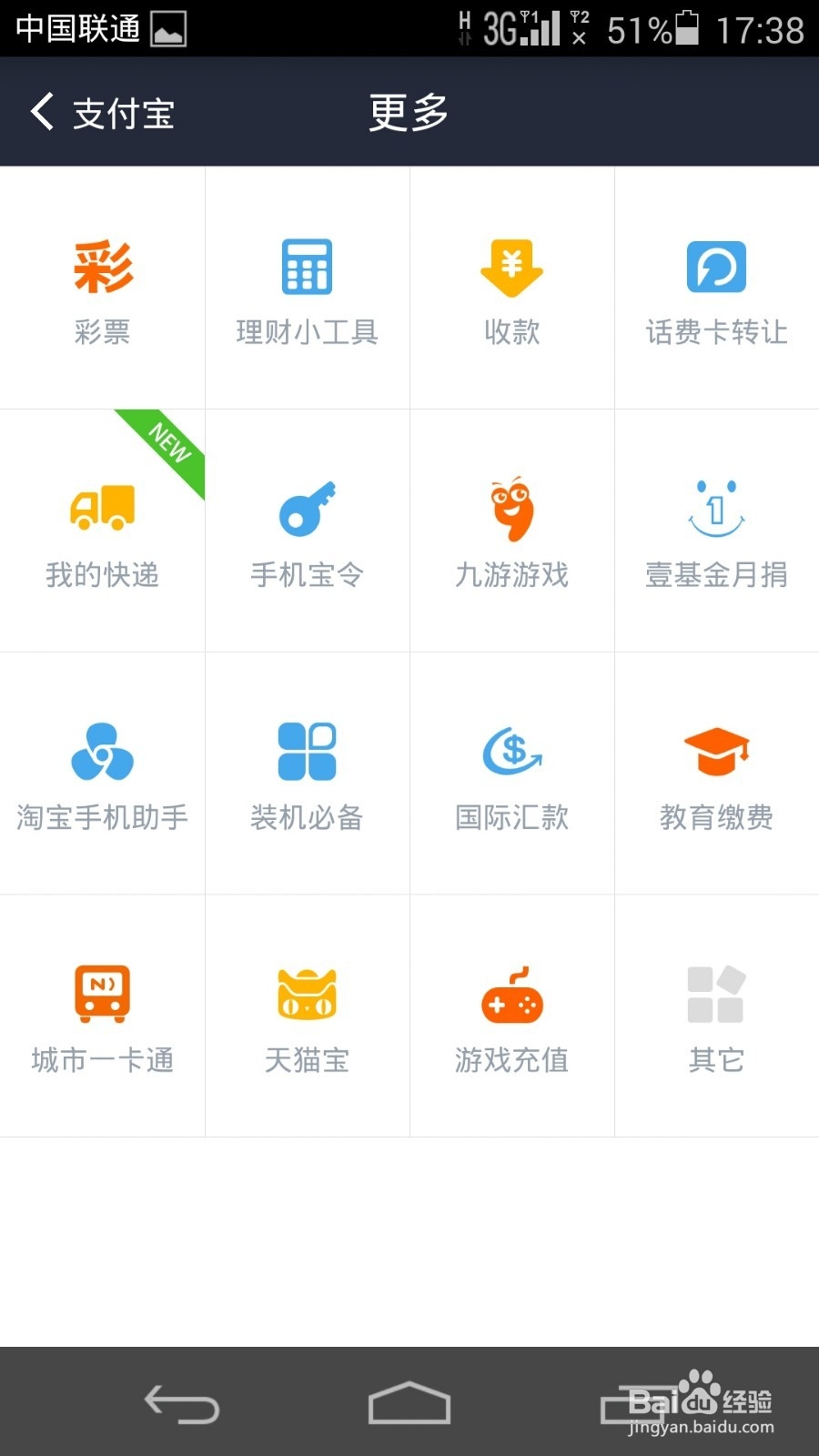The image size is (819, 1456).
Task: Open 九游游戏
Action: [511, 531]
